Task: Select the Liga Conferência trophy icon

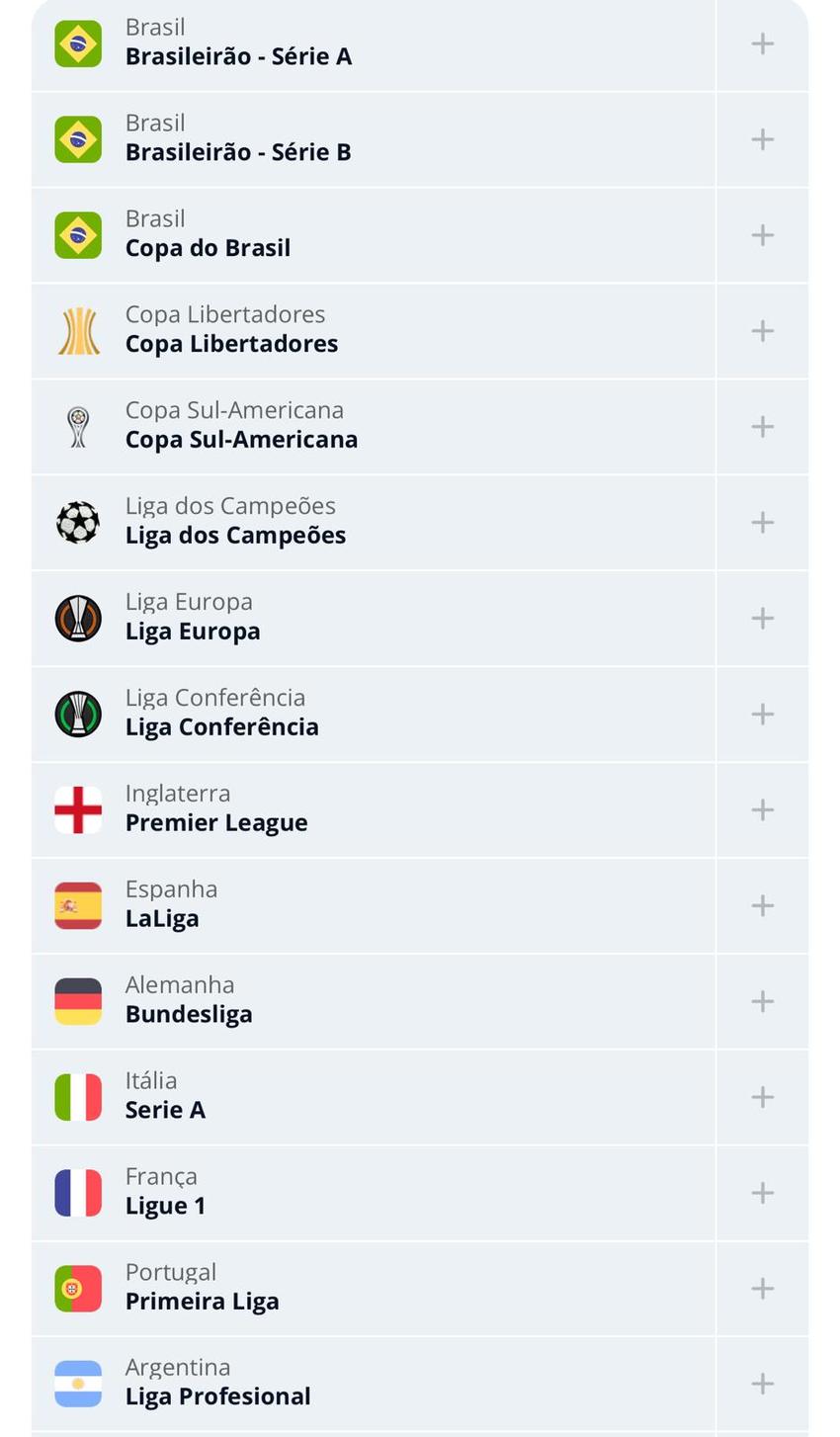Action: 77,714
